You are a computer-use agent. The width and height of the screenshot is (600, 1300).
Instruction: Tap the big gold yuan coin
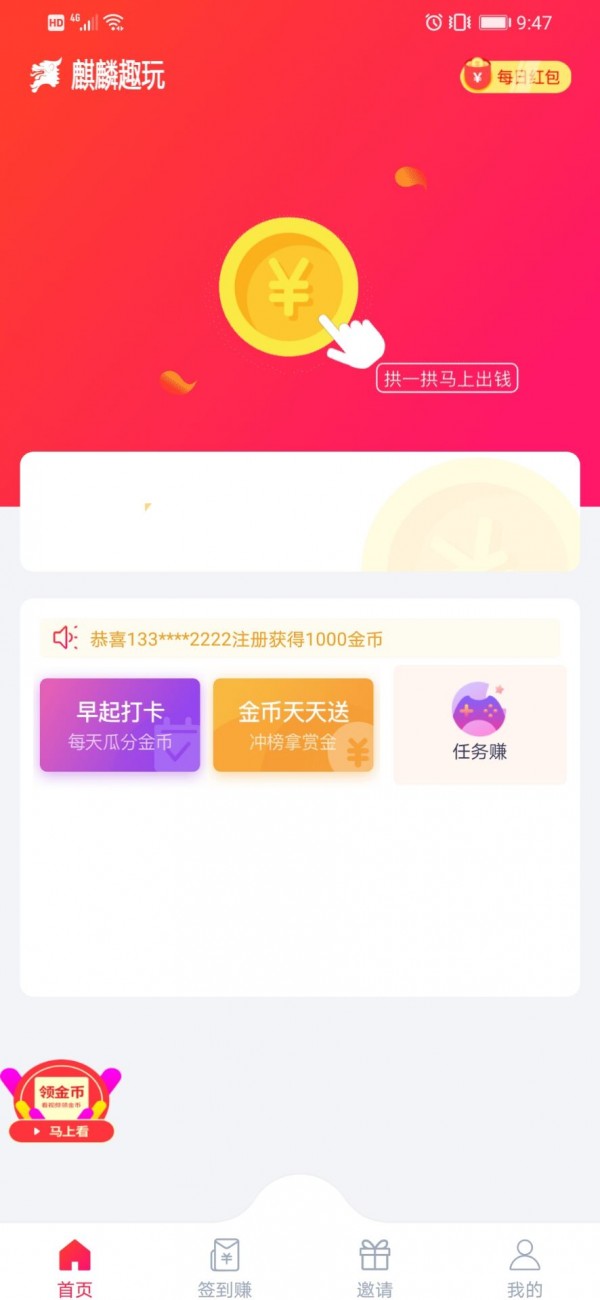pyautogui.click(x=288, y=288)
